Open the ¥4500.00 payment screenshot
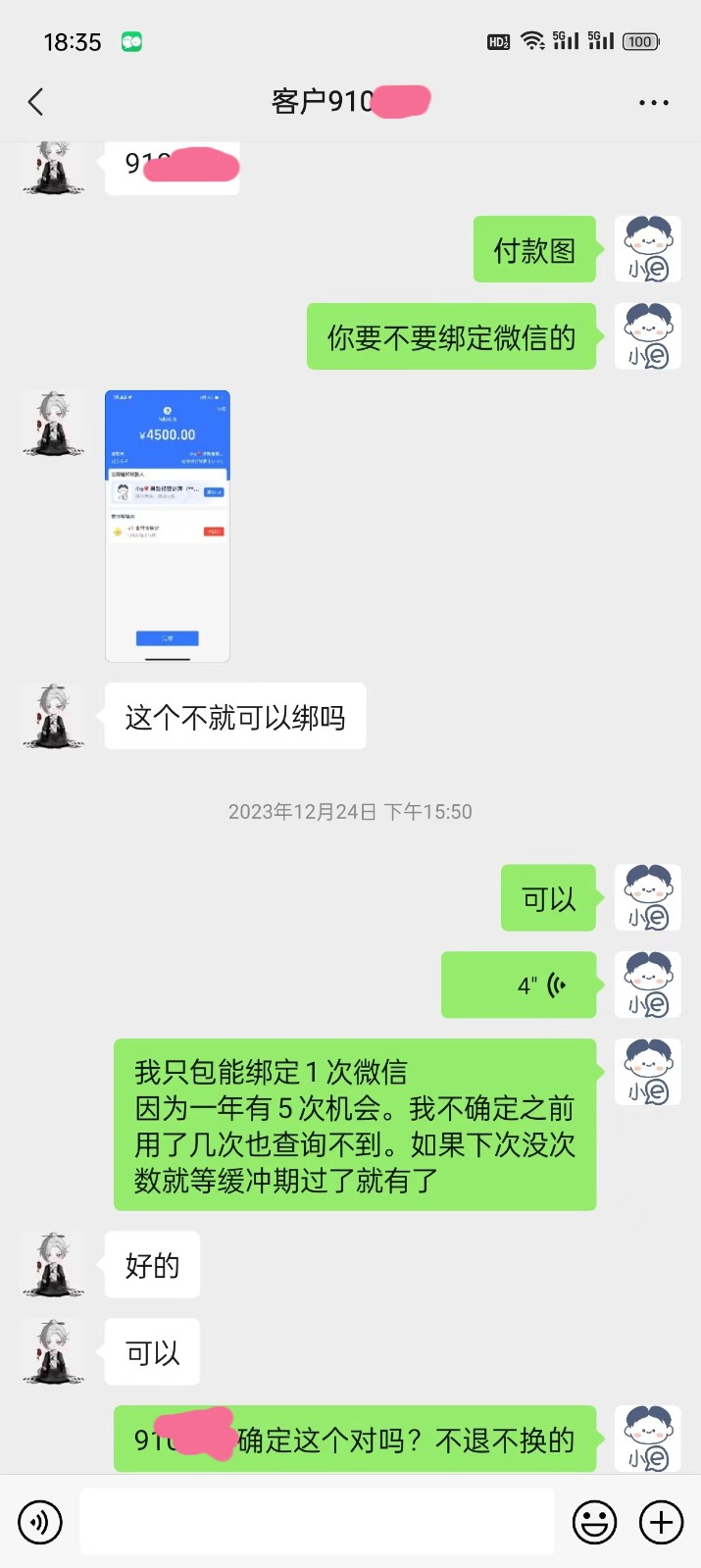 (x=168, y=526)
